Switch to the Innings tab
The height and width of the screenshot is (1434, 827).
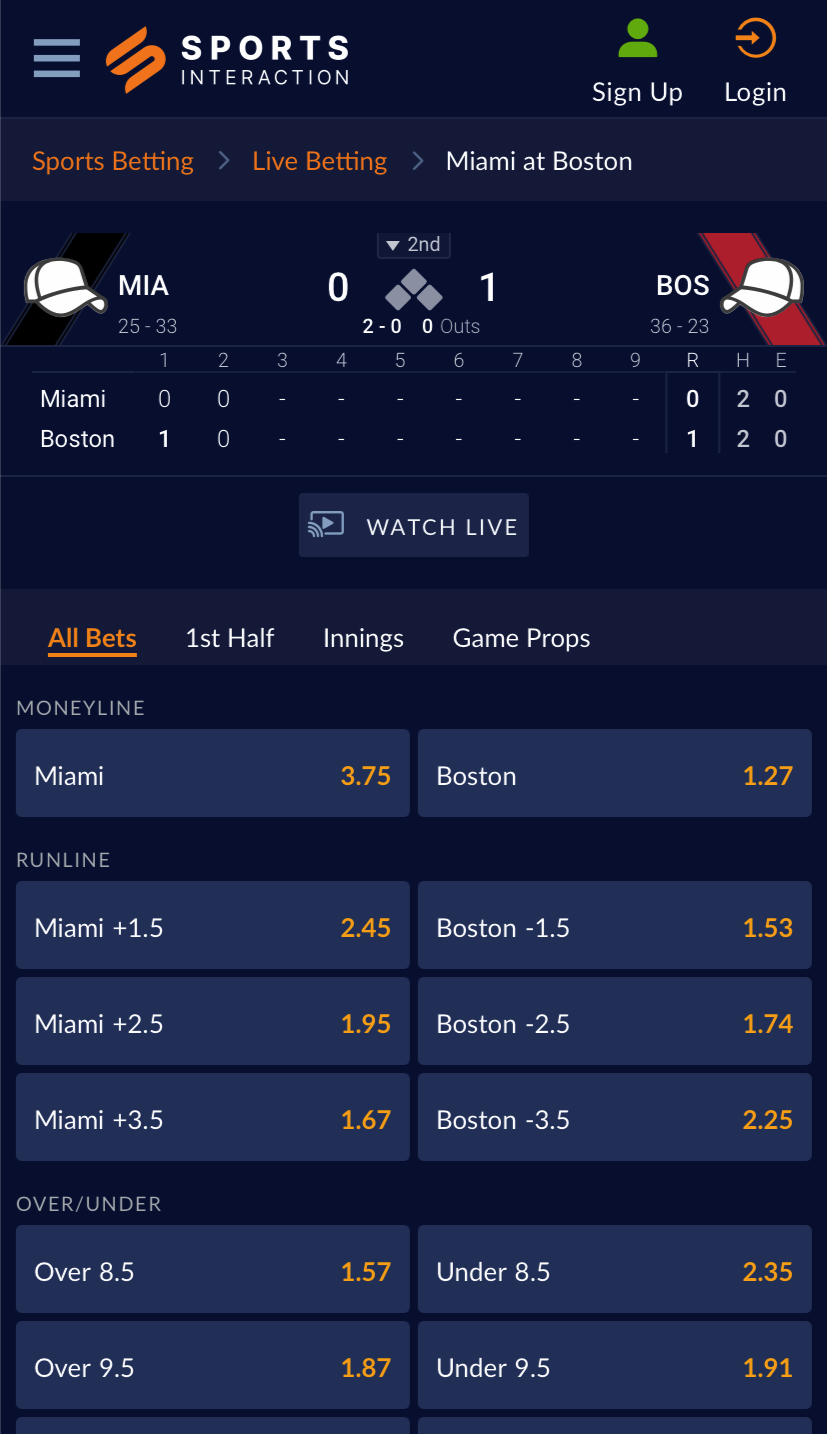pos(363,638)
